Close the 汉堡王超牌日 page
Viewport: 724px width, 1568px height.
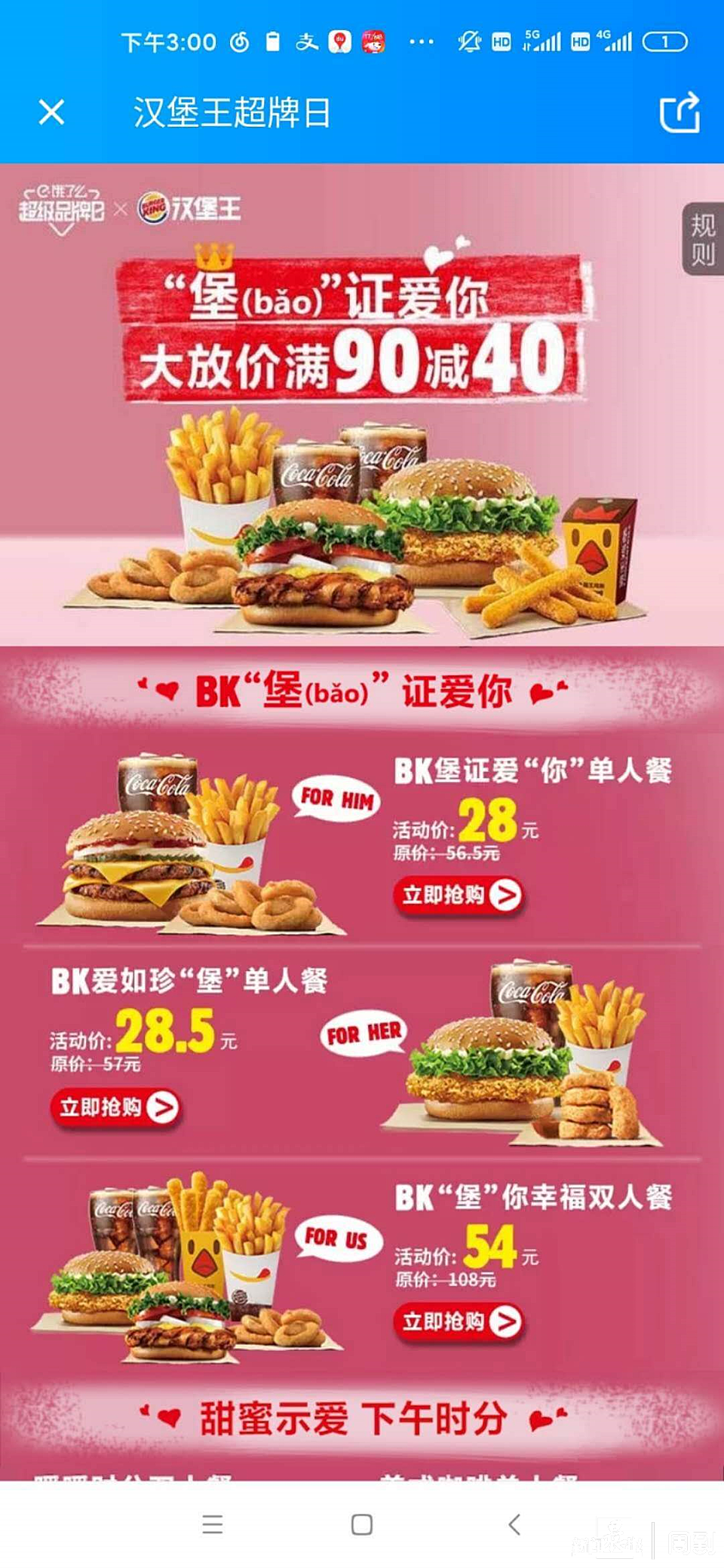pos(51,112)
